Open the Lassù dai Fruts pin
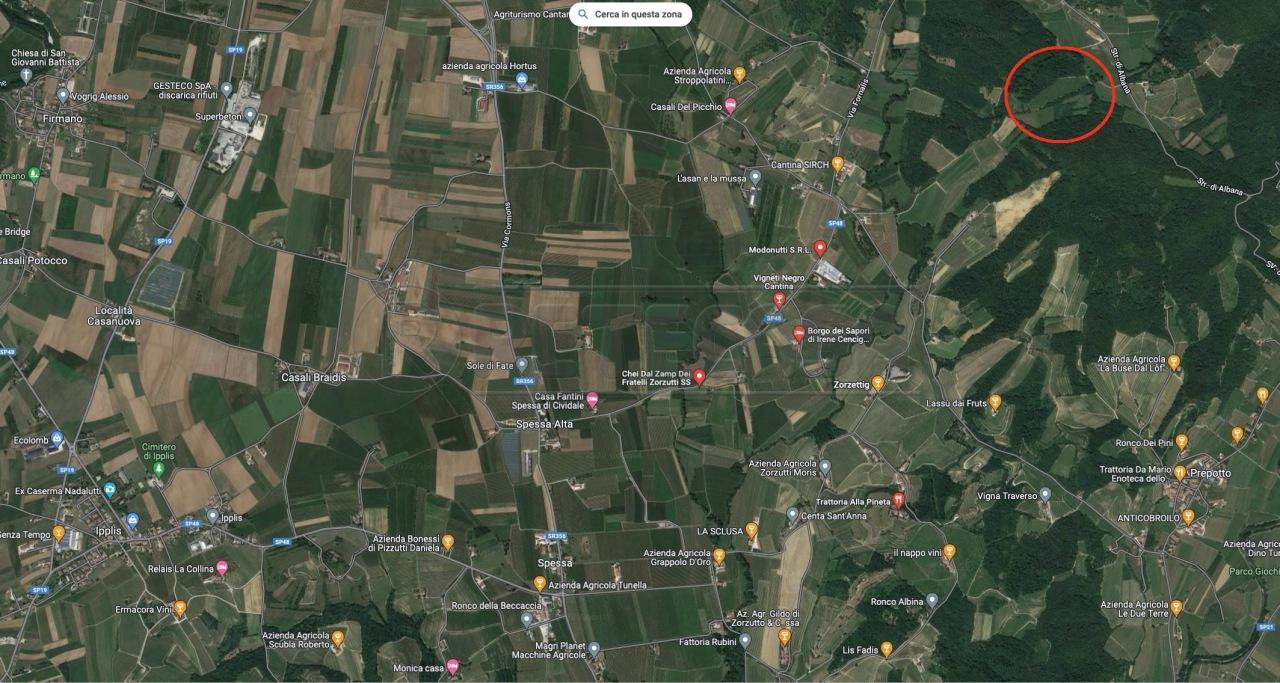Viewport: 1280px width, 683px height. [x=995, y=402]
